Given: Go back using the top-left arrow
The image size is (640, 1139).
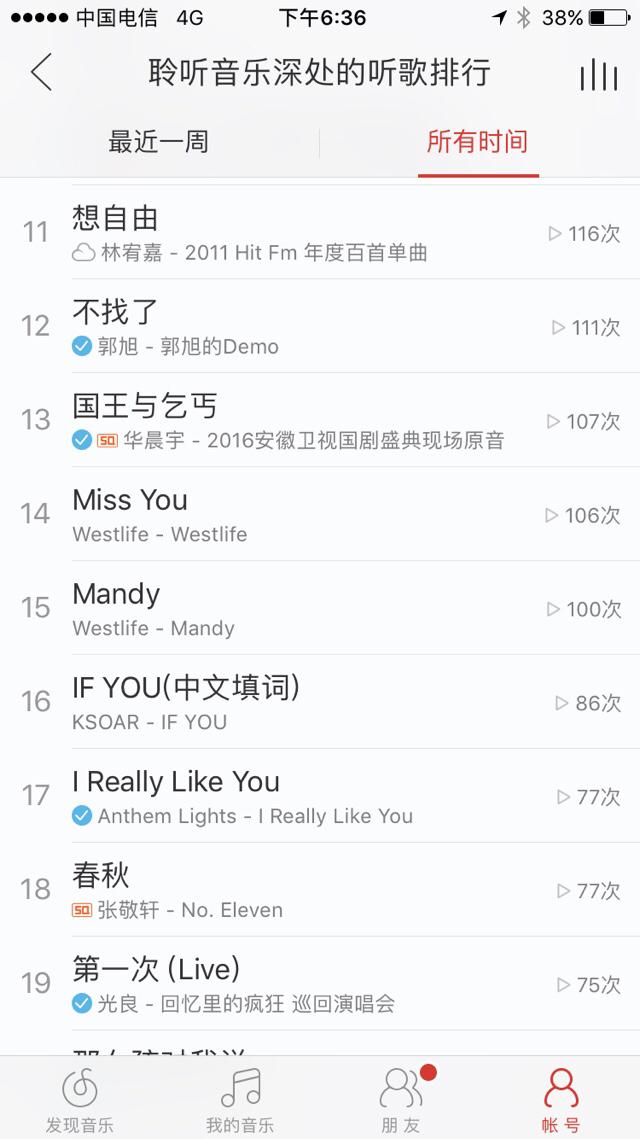Looking at the screenshot, I should tap(41, 73).
